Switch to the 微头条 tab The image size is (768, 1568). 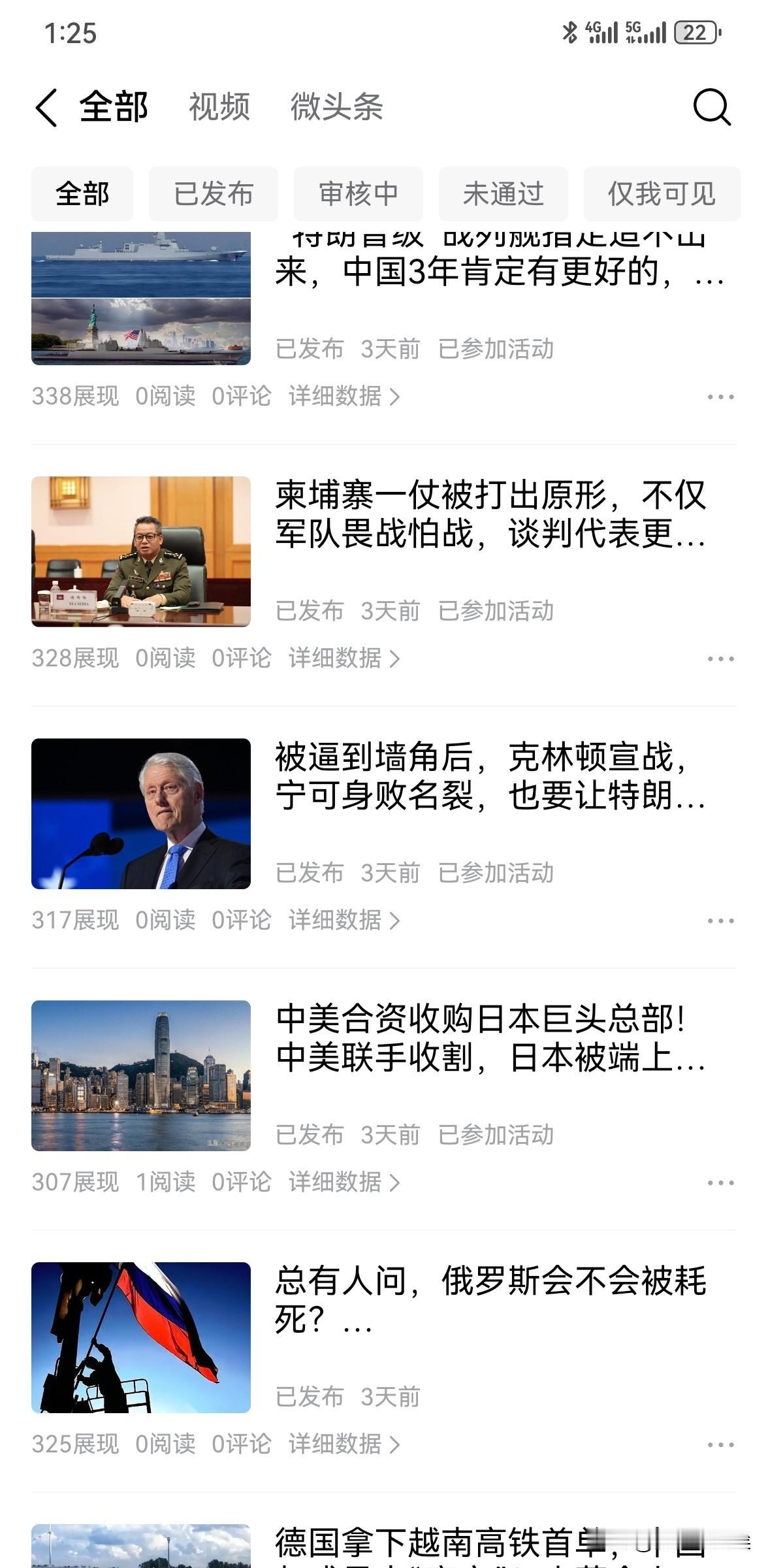pos(336,107)
